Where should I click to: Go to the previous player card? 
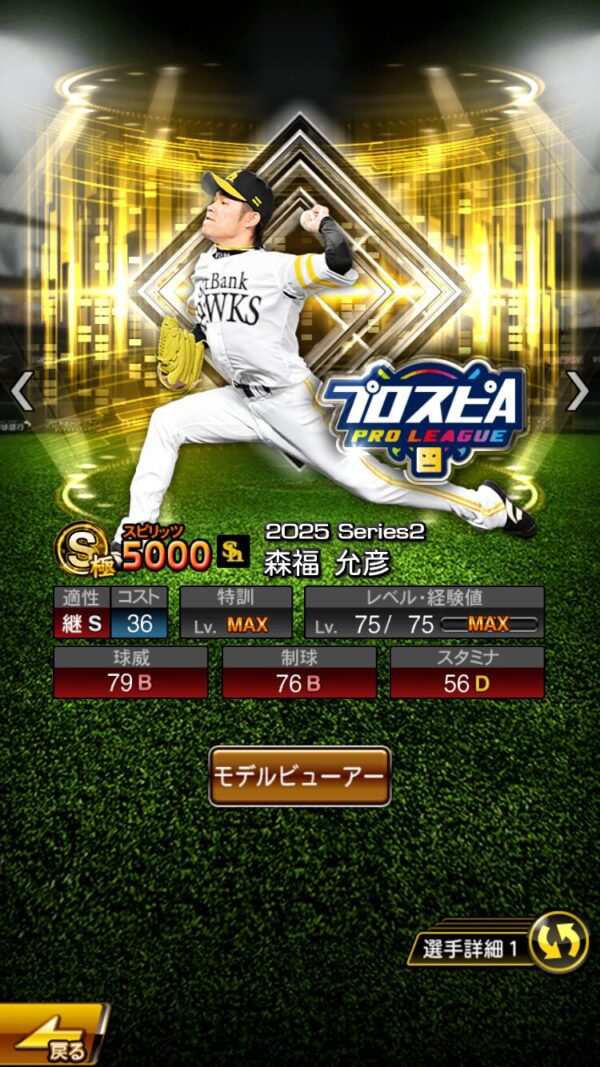22,391
